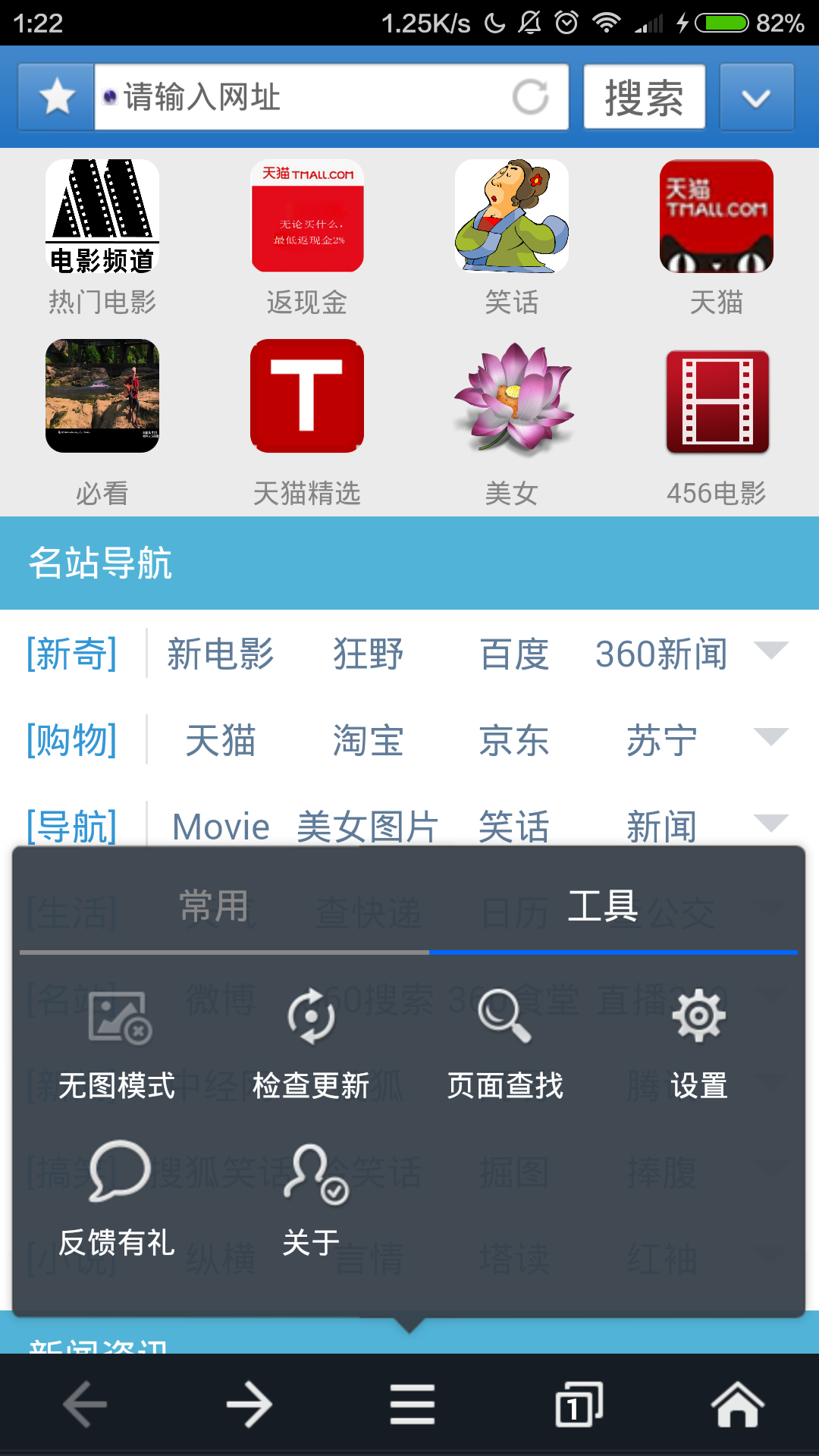This screenshot has width=819, height=1456.
Task: Open the 笑话 shortcut tile
Action: 512,237
